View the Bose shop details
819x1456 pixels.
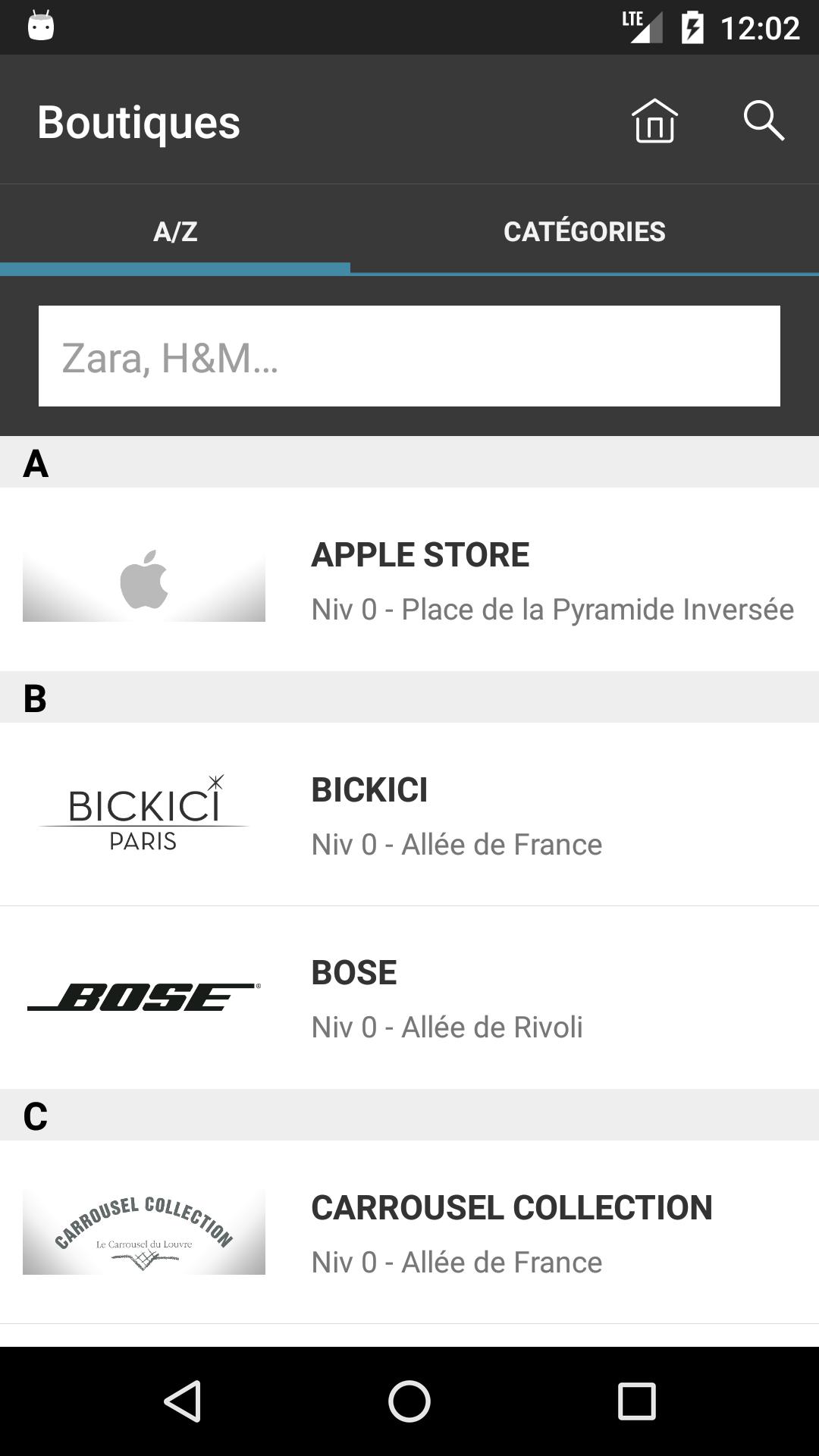pos(409,999)
